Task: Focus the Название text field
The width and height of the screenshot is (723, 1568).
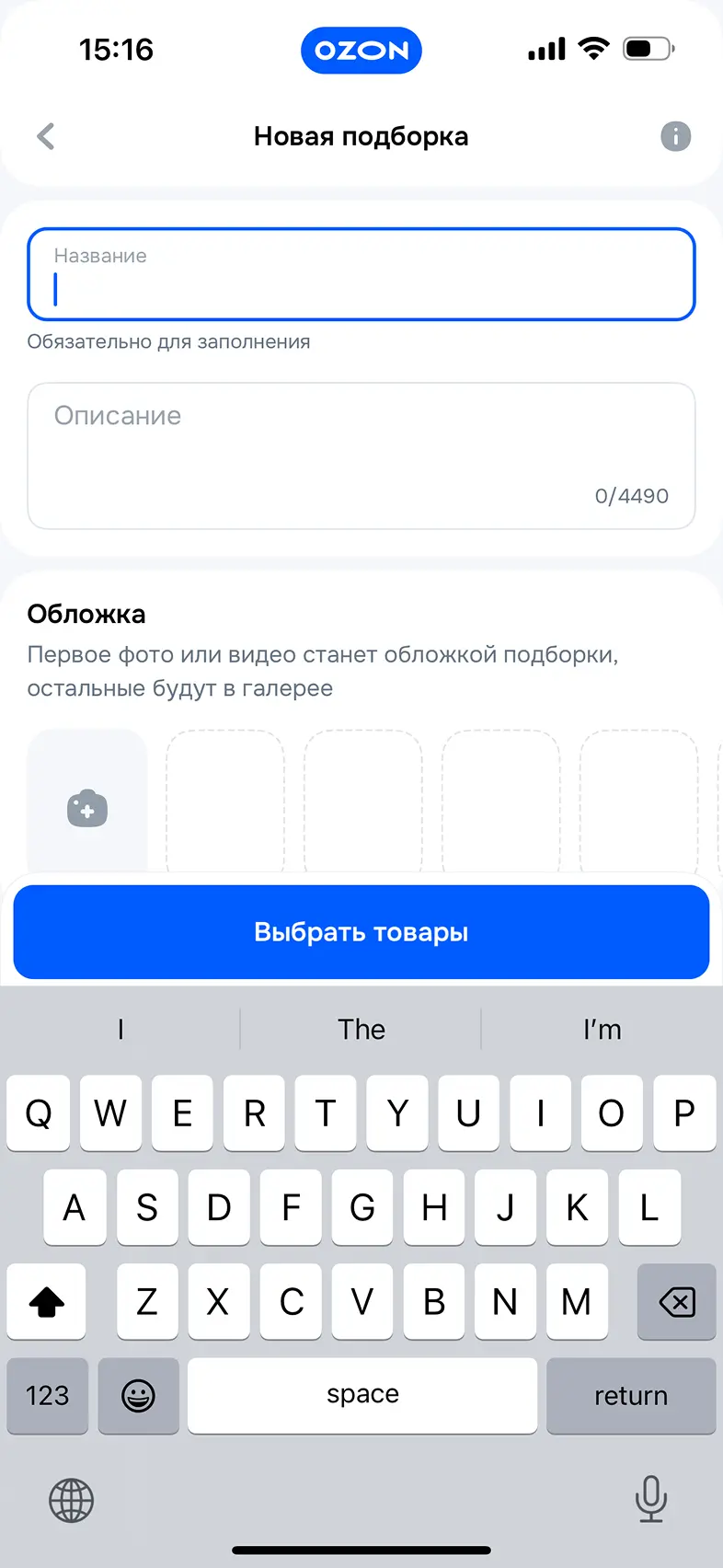Action: pyautogui.click(x=361, y=274)
